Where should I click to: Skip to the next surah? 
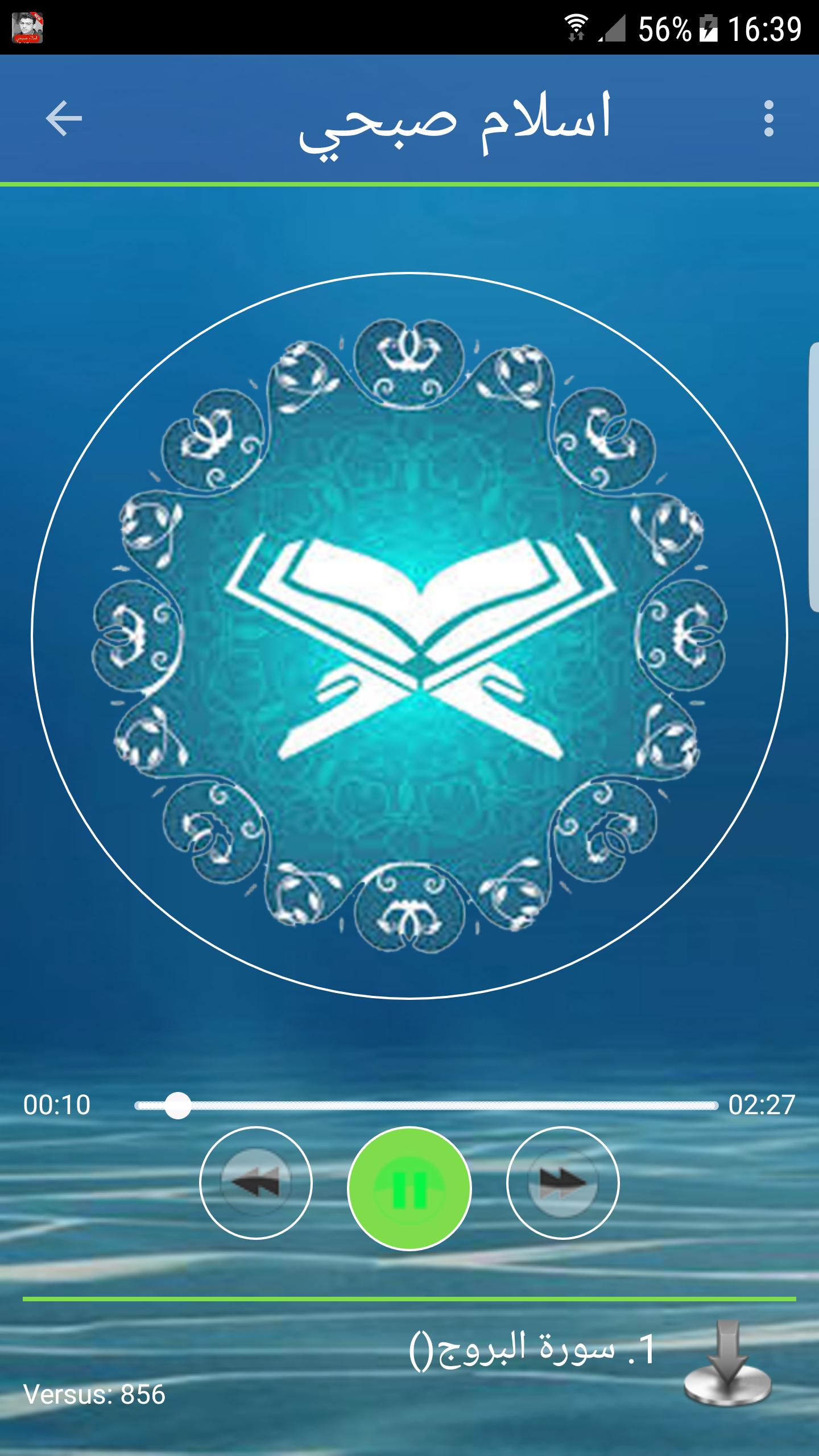tap(562, 1182)
